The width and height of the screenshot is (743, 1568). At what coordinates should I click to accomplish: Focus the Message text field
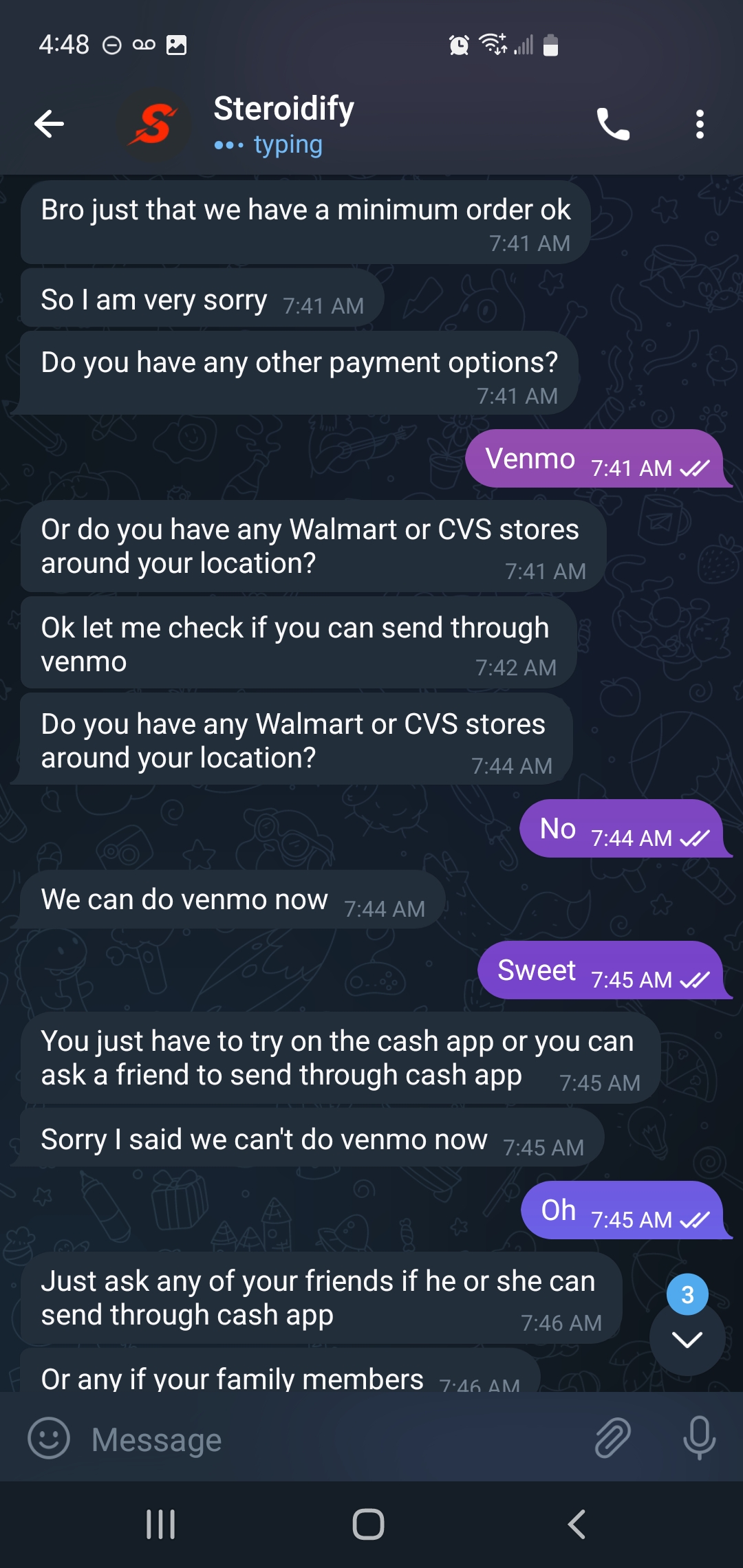coord(330,1439)
